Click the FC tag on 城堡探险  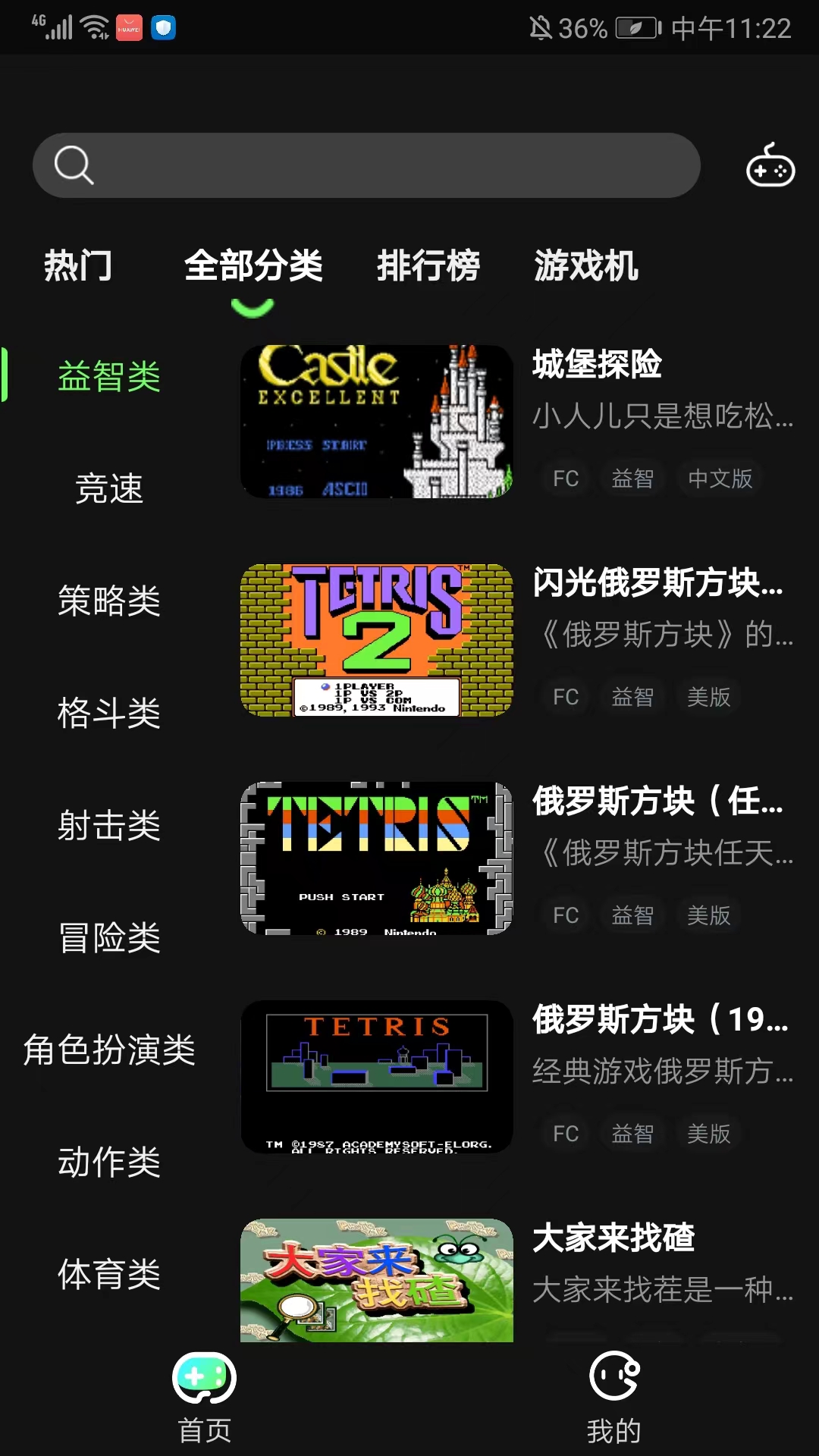pyautogui.click(x=565, y=479)
